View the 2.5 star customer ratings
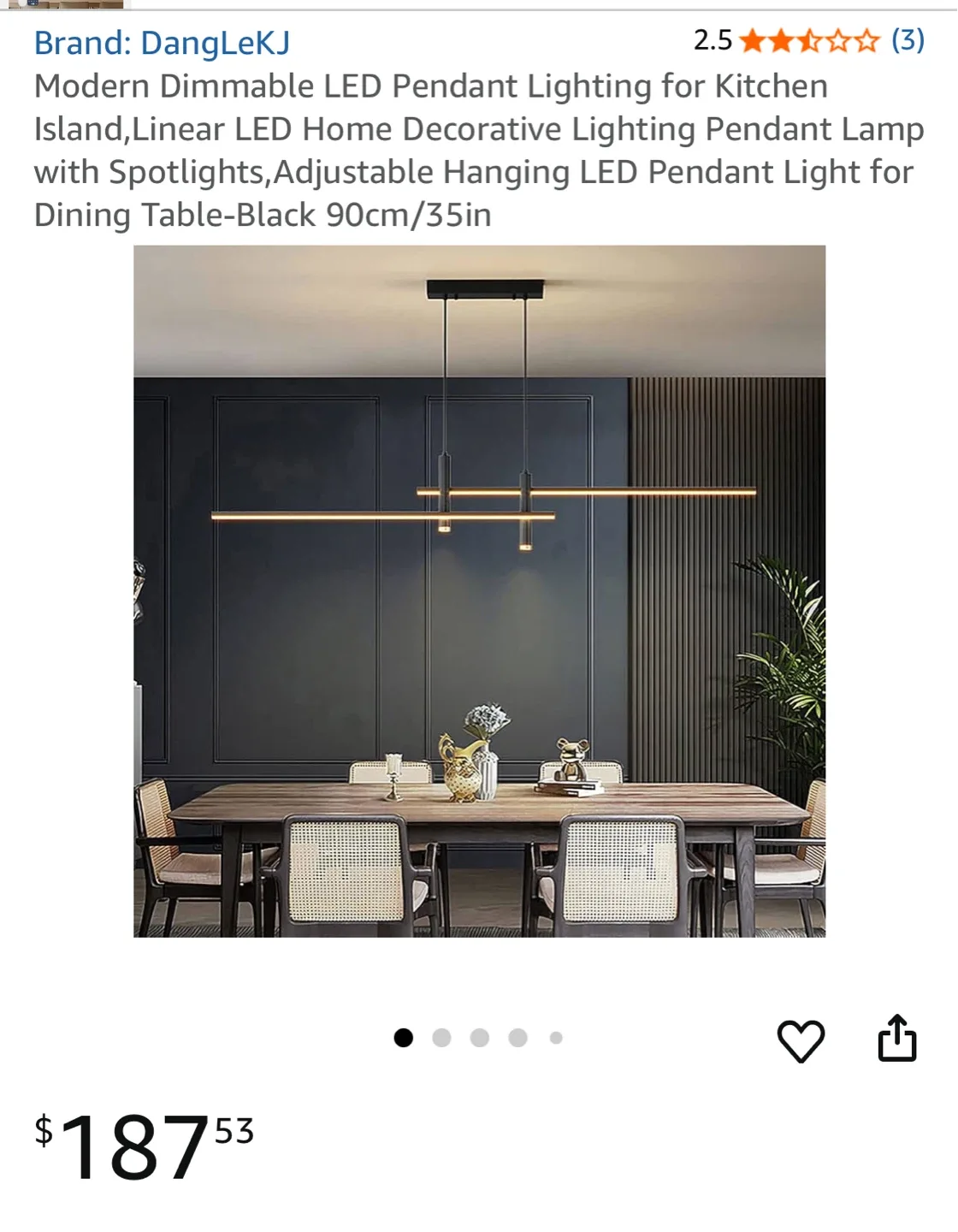 [808, 40]
